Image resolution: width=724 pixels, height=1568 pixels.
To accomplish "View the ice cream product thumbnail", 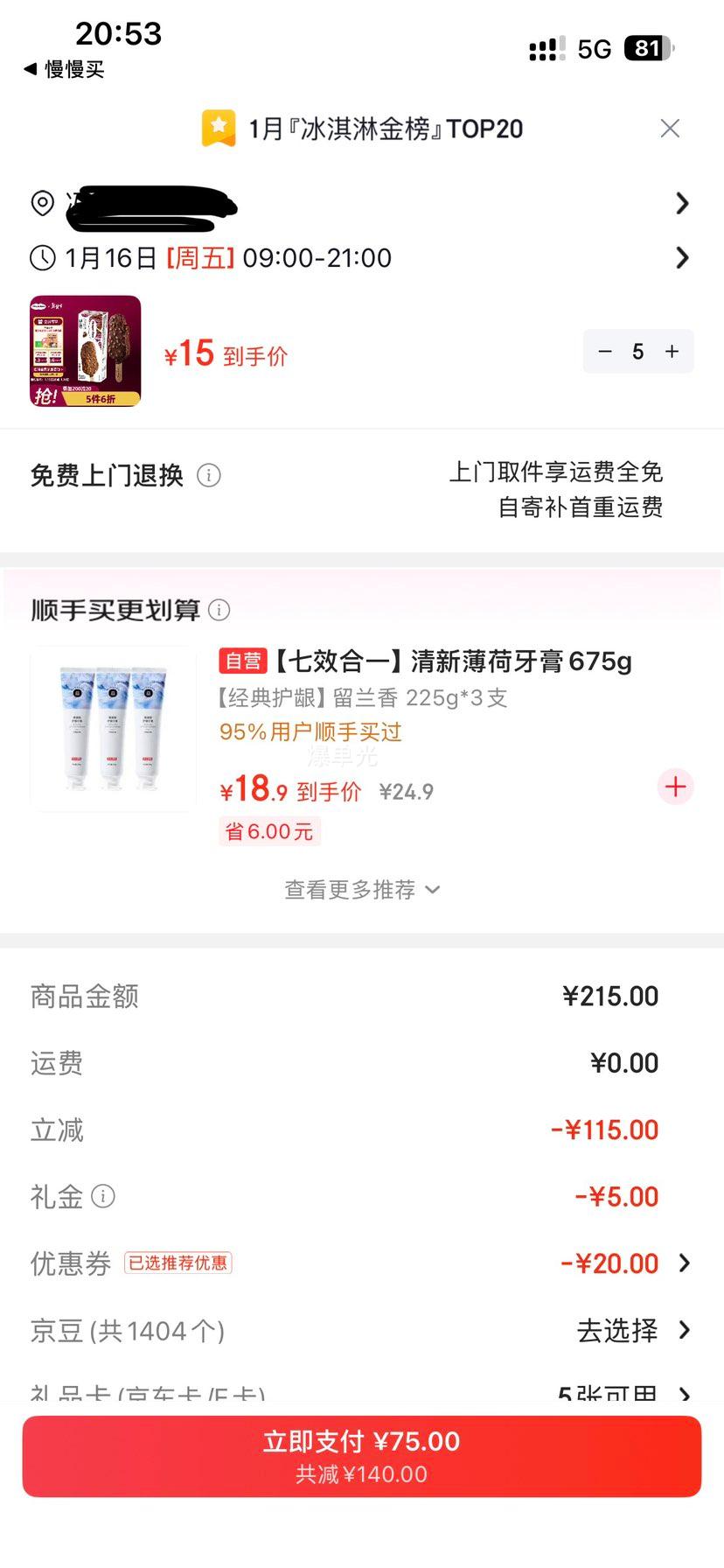I will click(84, 350).
